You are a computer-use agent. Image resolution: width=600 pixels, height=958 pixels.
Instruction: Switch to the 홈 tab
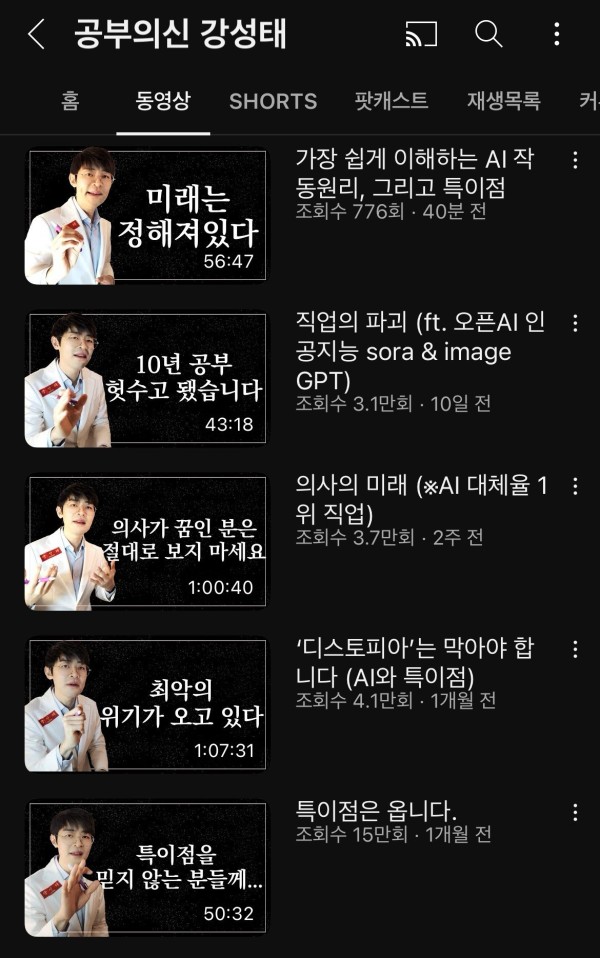(70, 101)
